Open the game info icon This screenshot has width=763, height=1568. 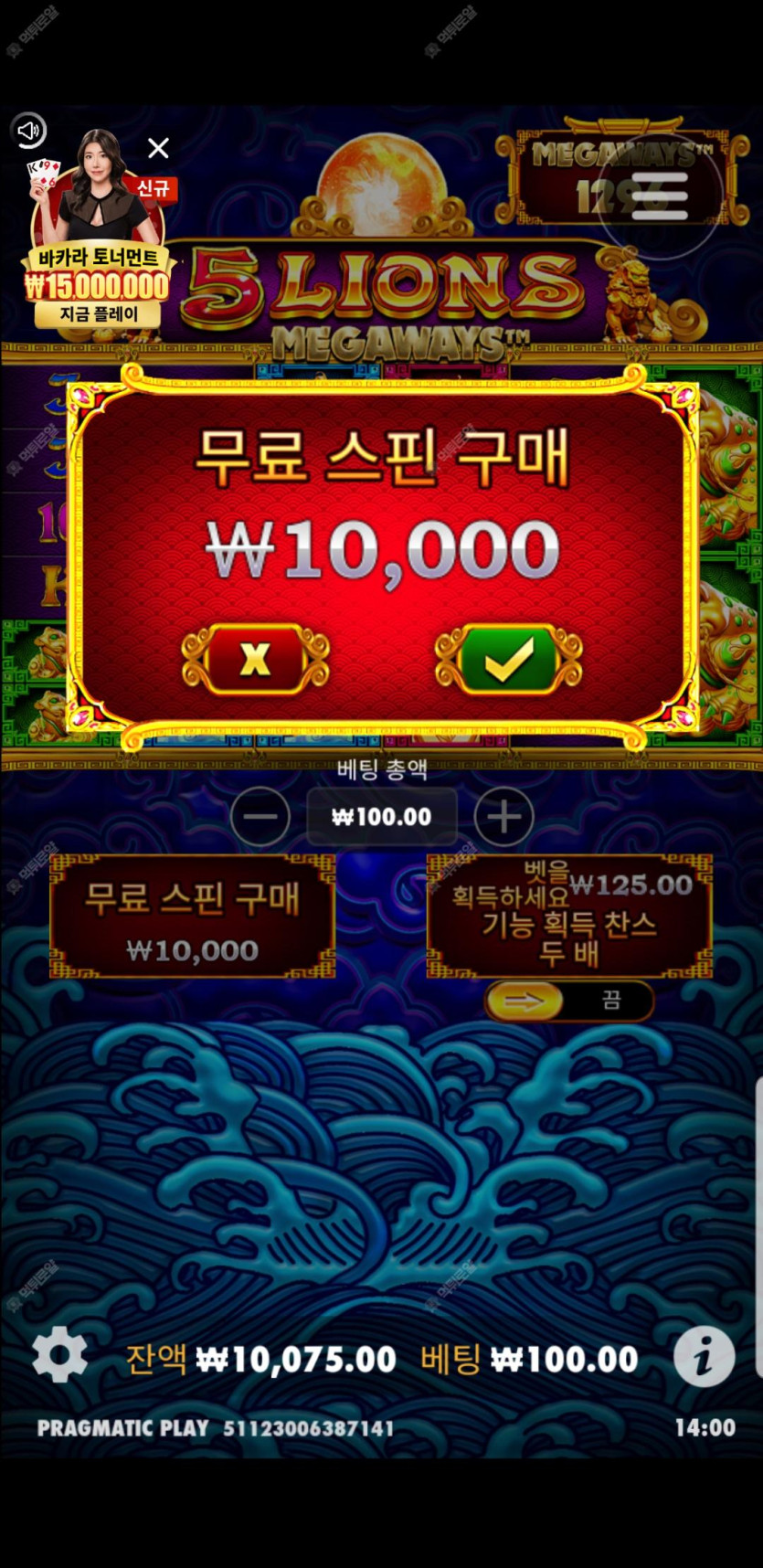pyautogui.click(x=704, y=1357)
